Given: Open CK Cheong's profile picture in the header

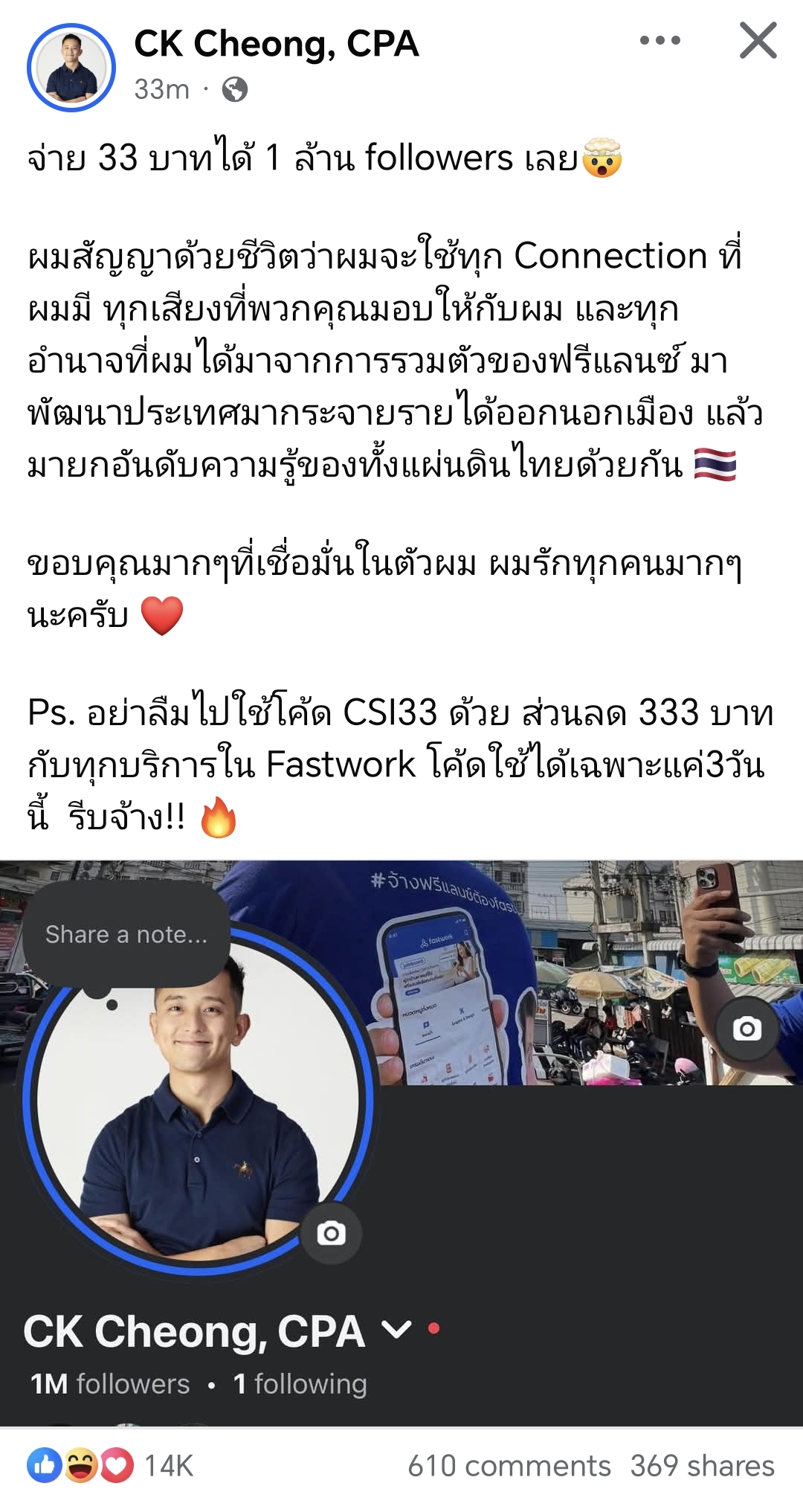Looking at the screenshot, I should 71,68.
